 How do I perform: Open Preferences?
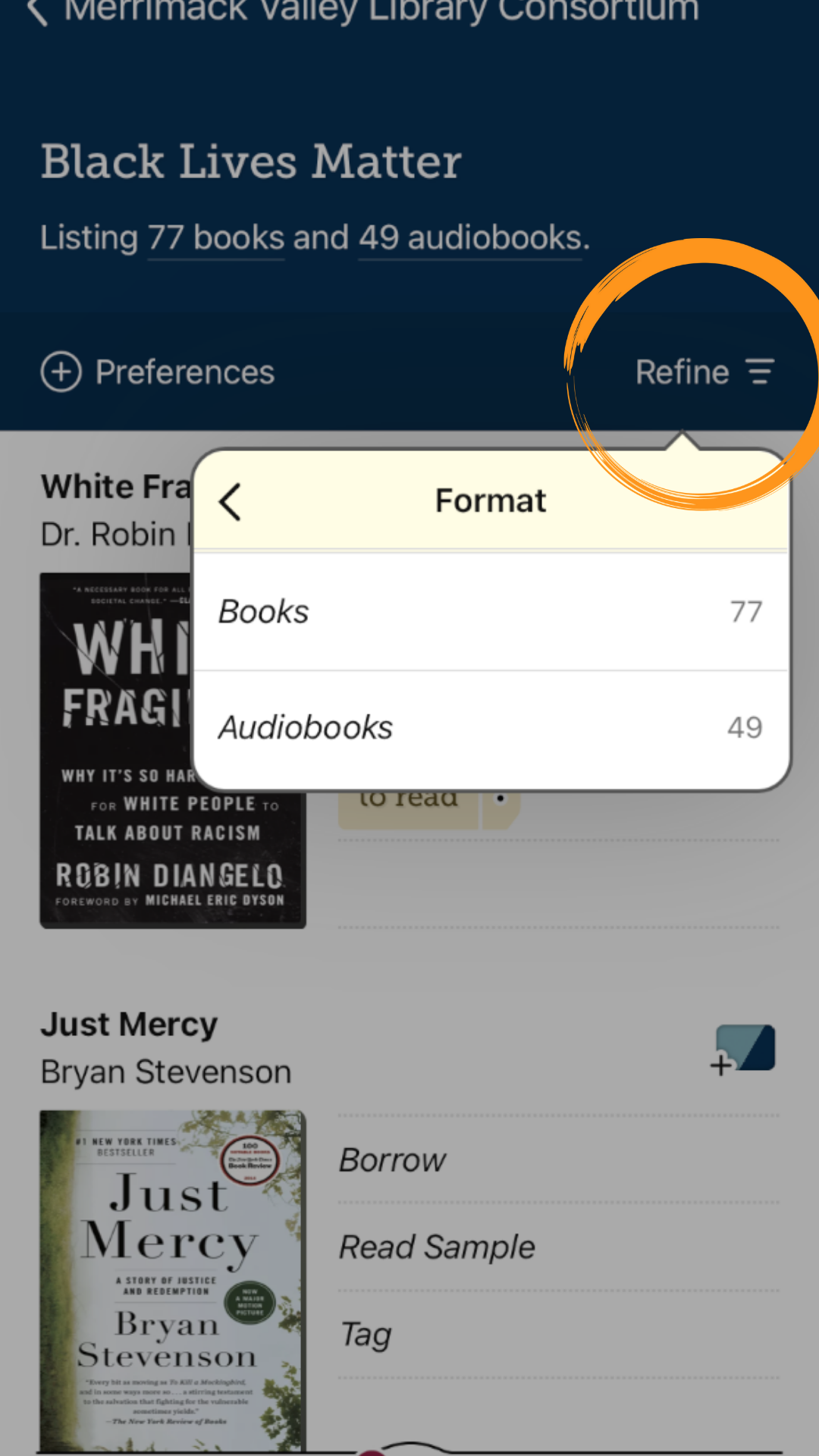[158, 372]
